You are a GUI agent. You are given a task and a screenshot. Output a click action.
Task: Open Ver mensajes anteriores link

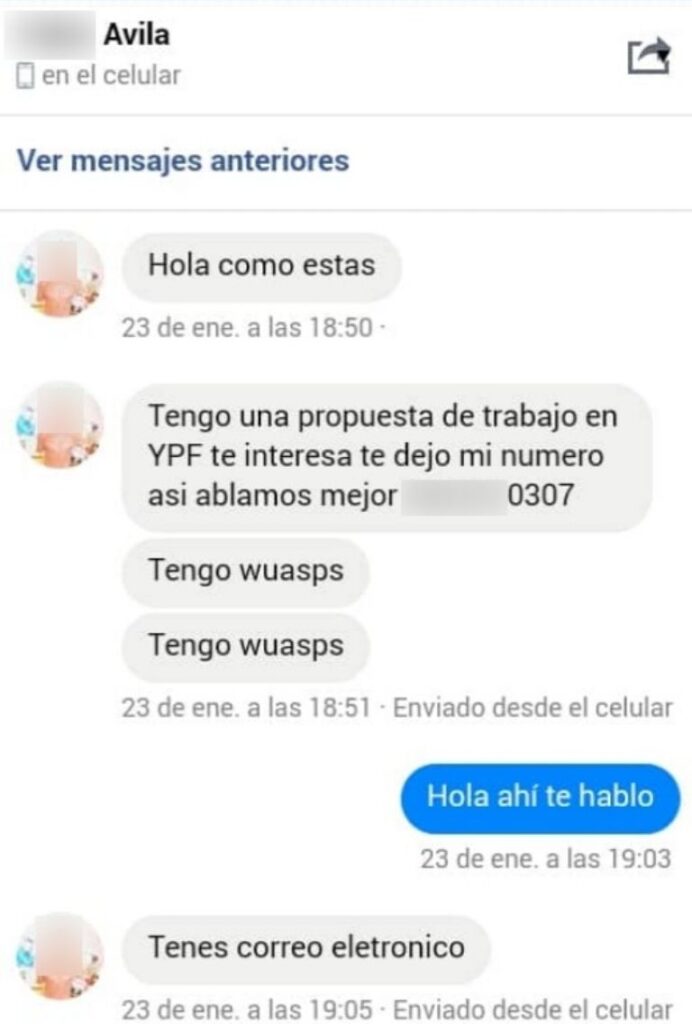click(183, 160)
